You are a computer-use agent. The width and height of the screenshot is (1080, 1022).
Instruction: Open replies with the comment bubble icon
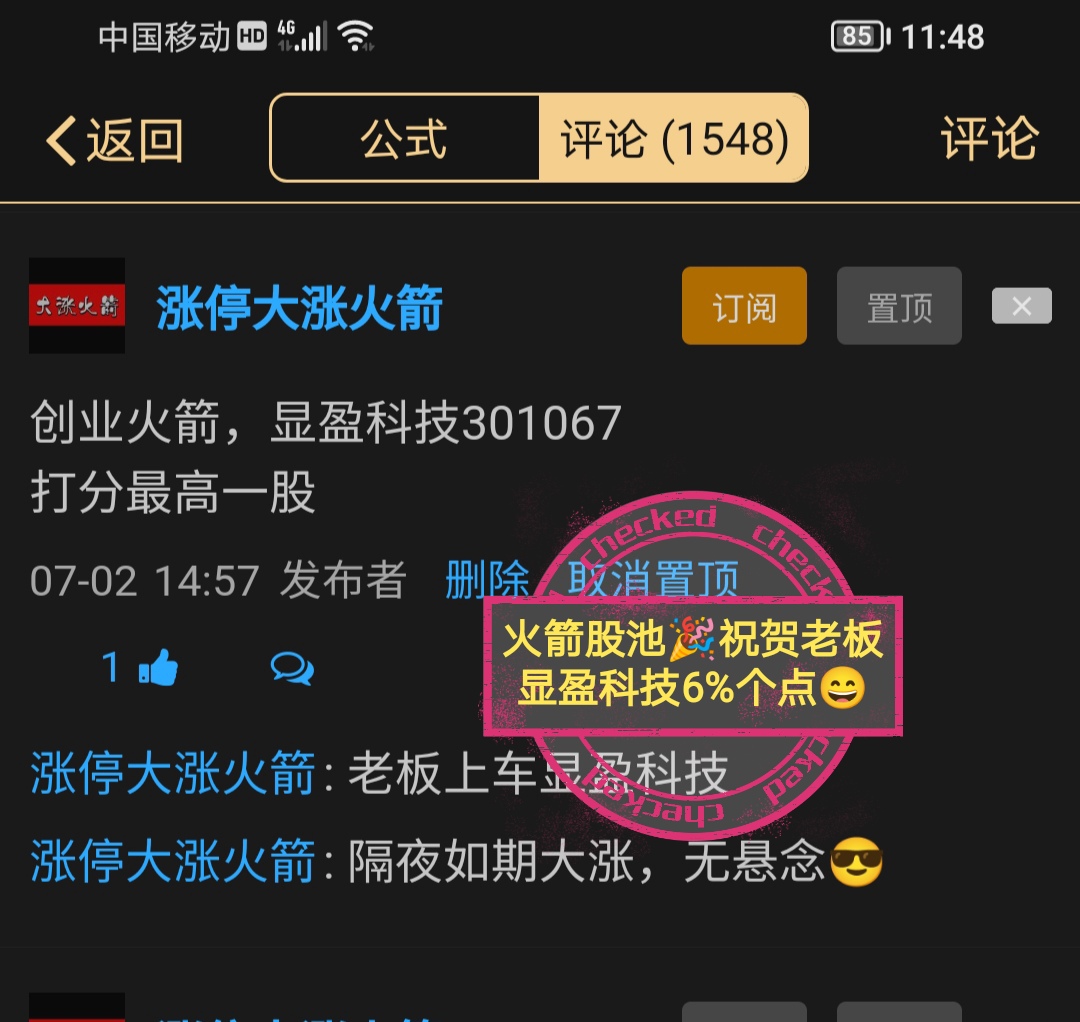[292, 668]
